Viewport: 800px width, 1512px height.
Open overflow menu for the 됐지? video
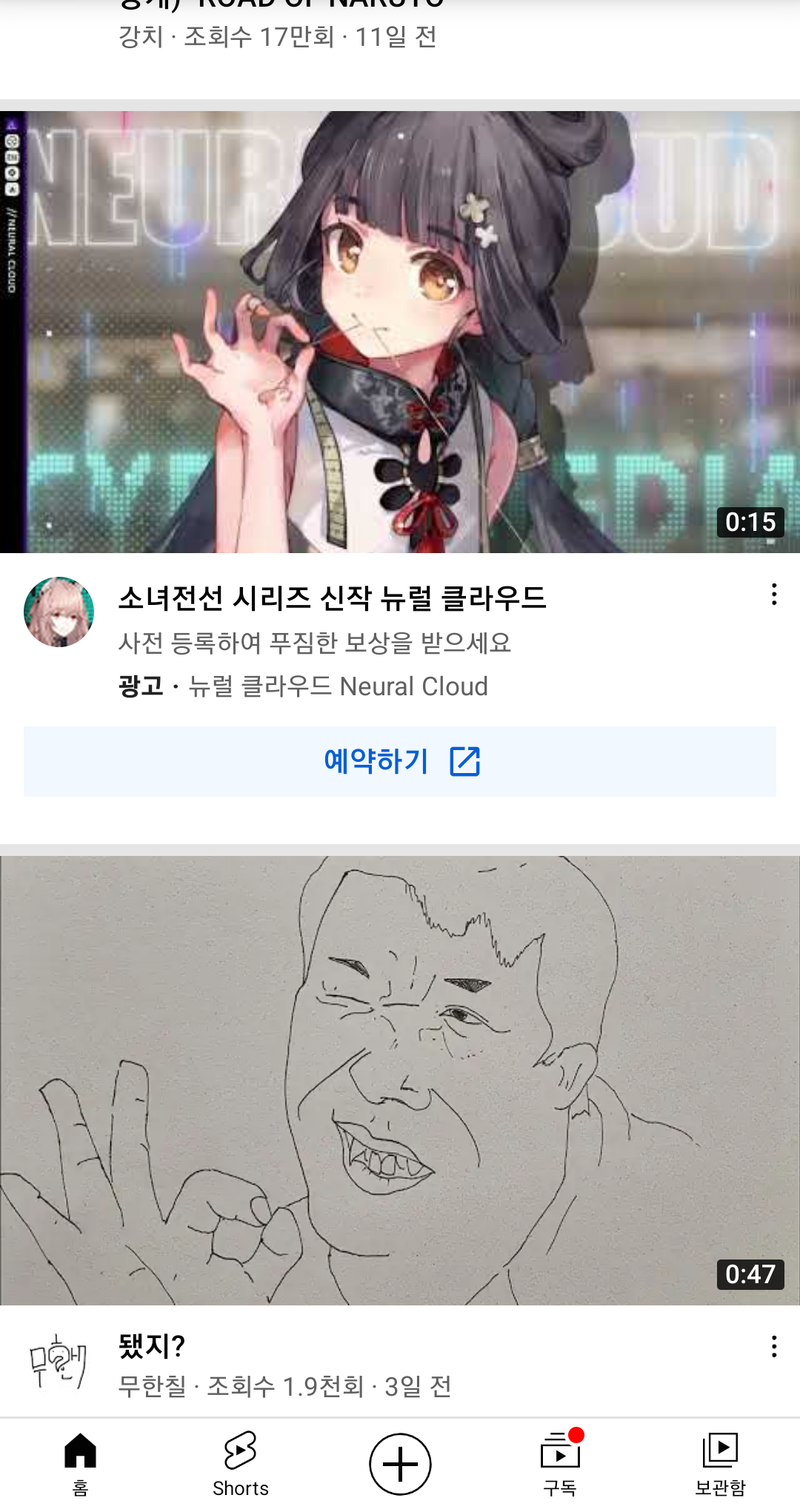point(774,1347)
